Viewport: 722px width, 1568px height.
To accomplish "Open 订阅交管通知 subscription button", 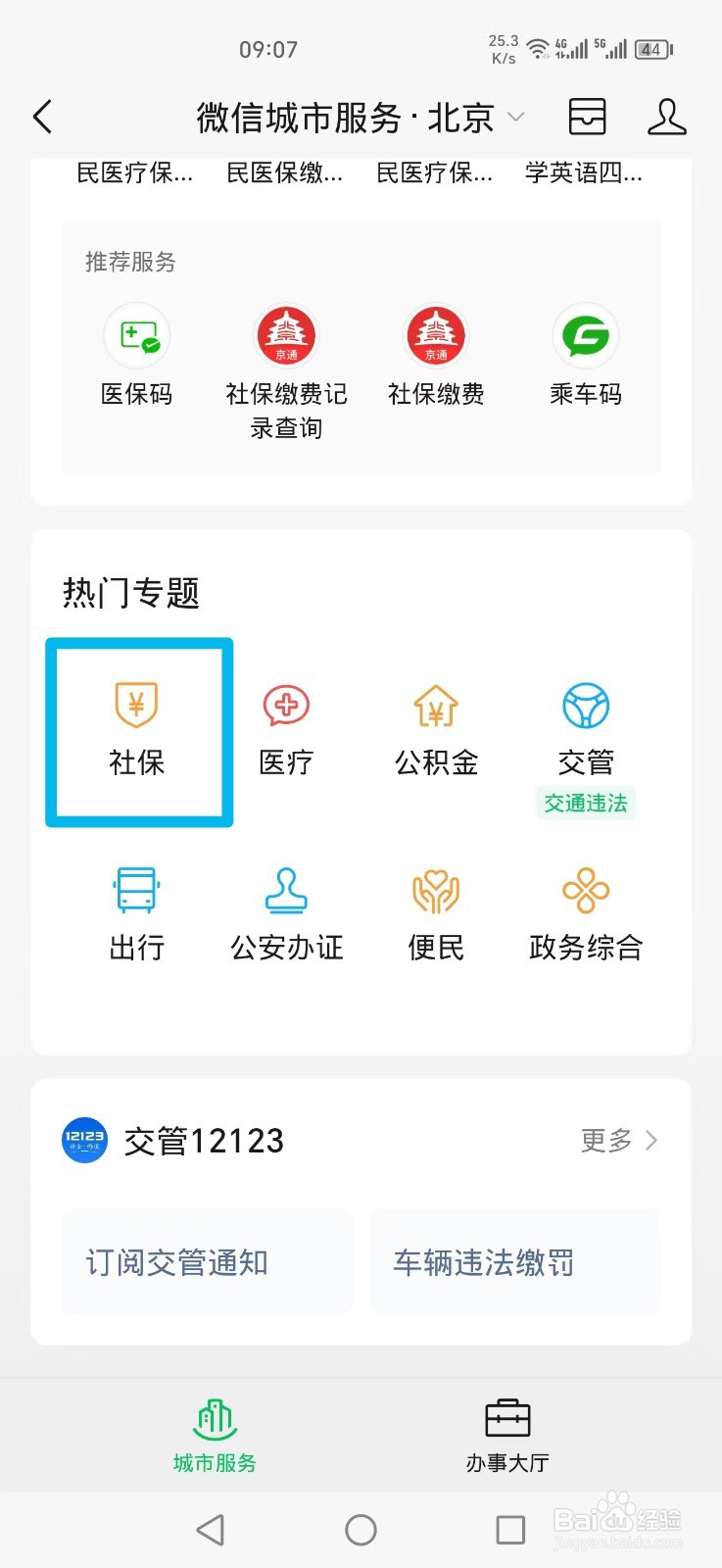I will click(207, 1262).
